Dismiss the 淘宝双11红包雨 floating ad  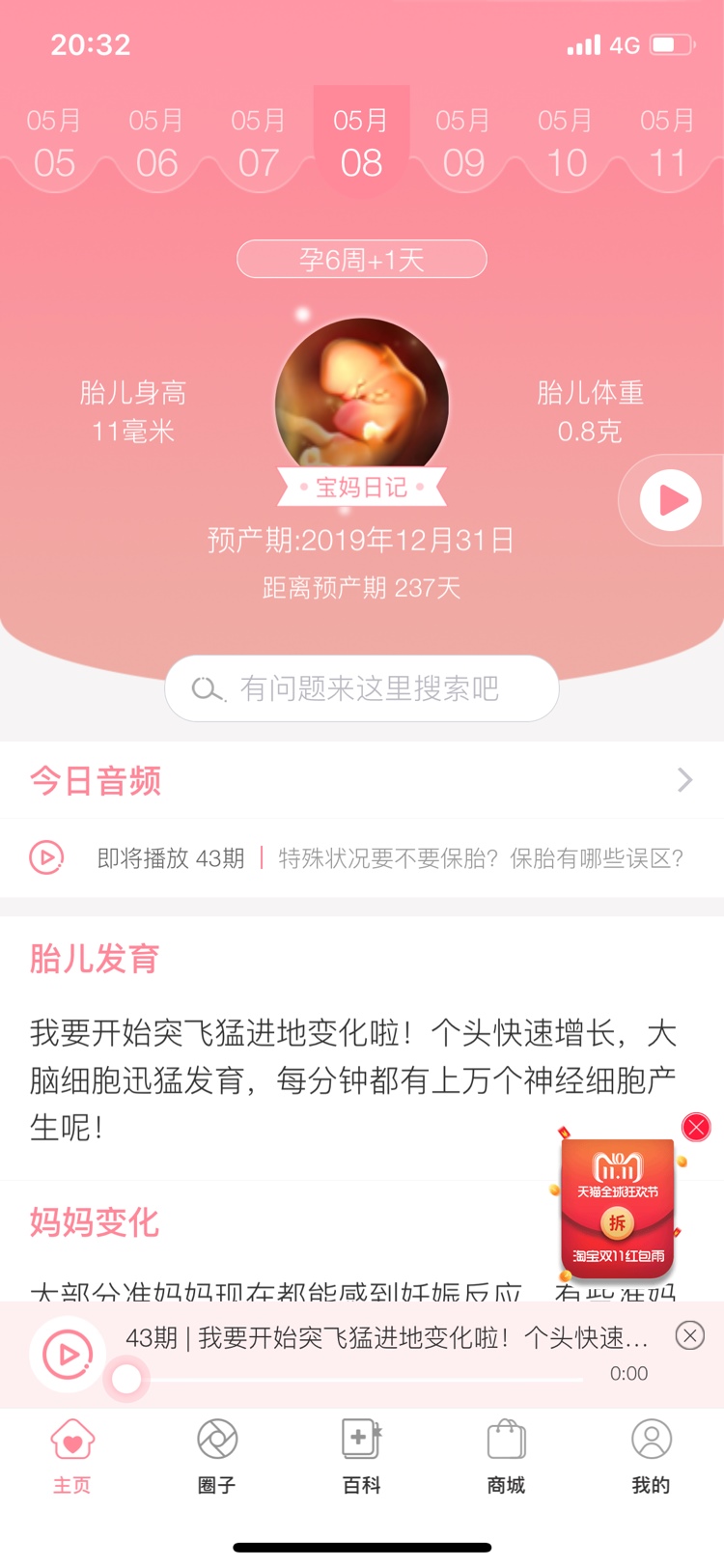pos(696,1127)
